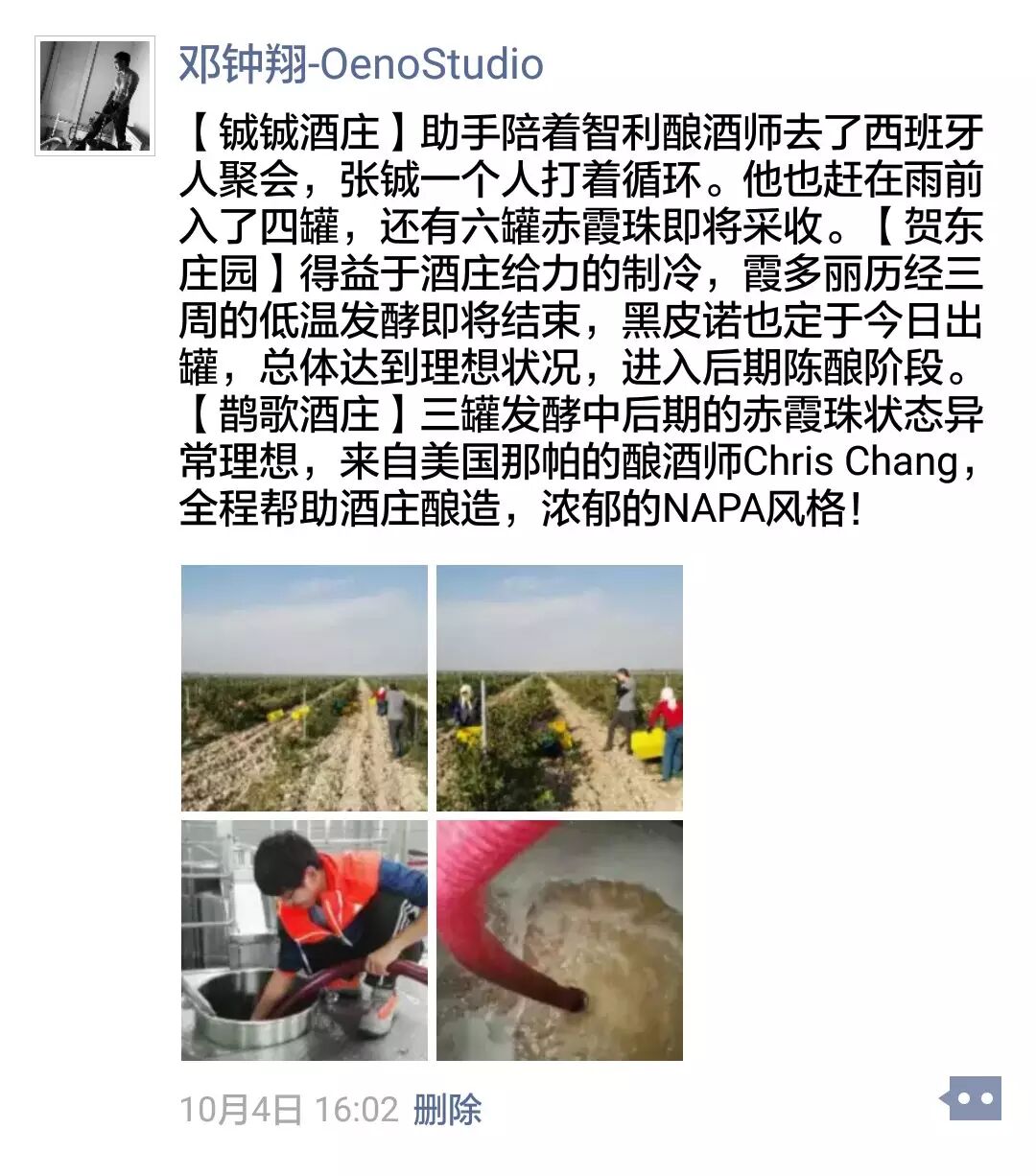The image size is (1036, 1176).
Task: Open the photo of the man in the orange vest
Action: pos(304,940)
